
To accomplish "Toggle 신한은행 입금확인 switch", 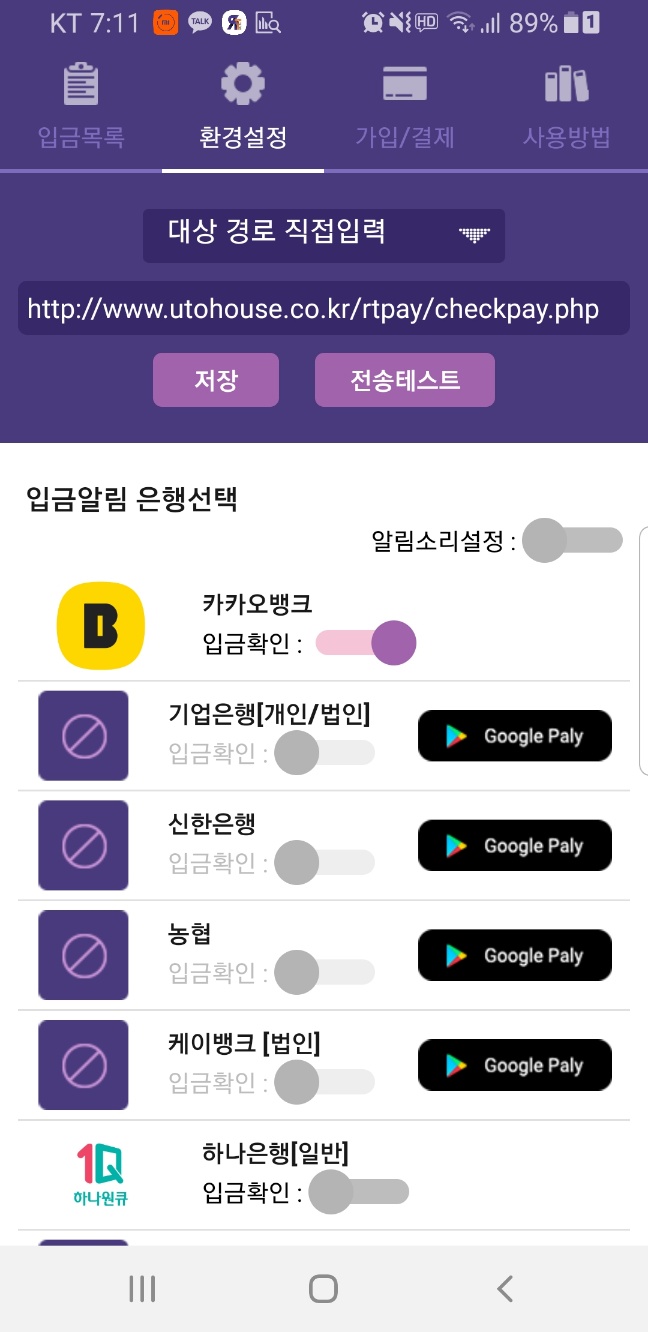I will [x=324, y=862].
